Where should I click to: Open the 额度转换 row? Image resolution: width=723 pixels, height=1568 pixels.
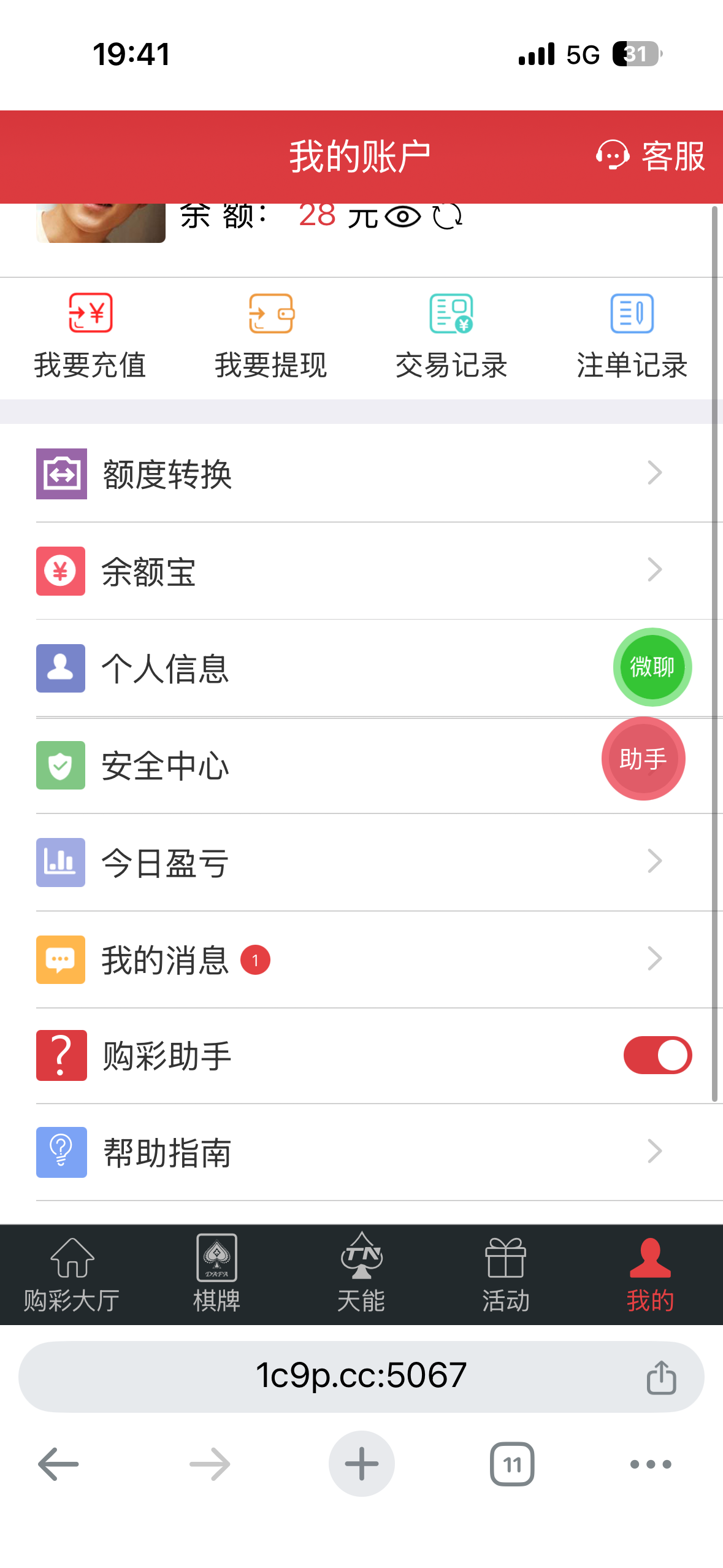pos(361,474)
